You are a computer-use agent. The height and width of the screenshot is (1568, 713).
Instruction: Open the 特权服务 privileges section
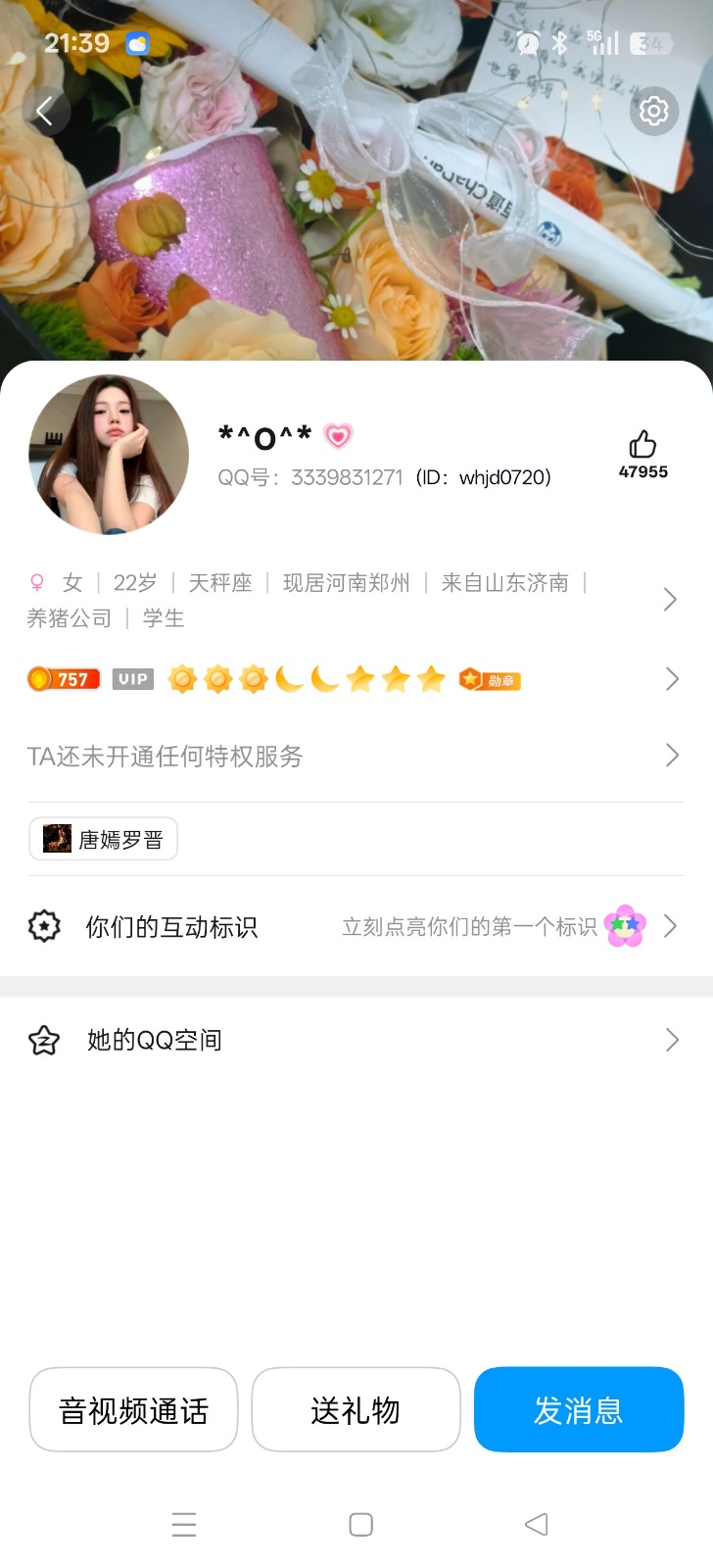(x=670, y=755)
